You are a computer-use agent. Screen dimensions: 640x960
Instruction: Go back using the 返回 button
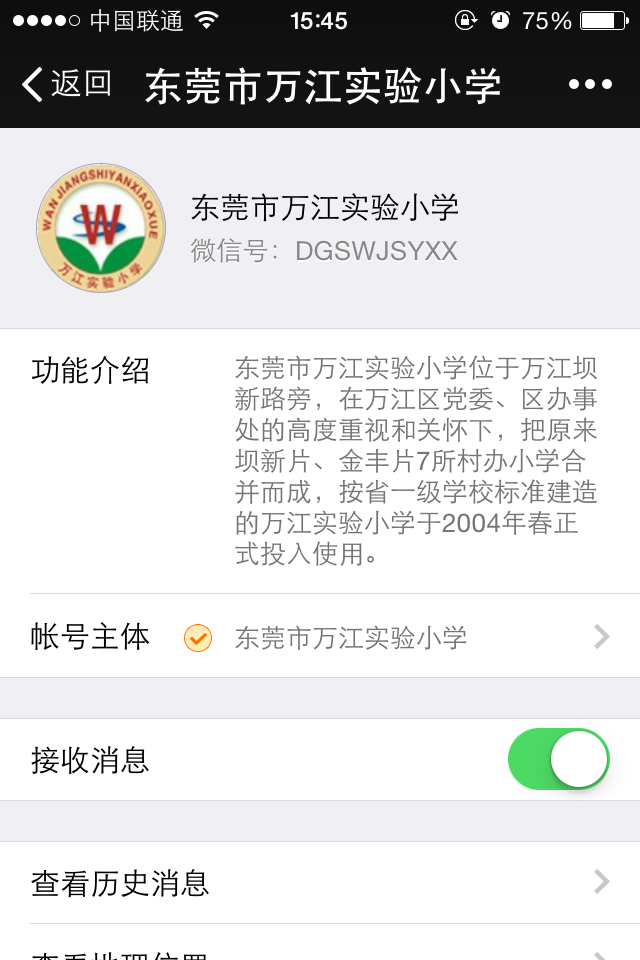[x=67, y=85]
